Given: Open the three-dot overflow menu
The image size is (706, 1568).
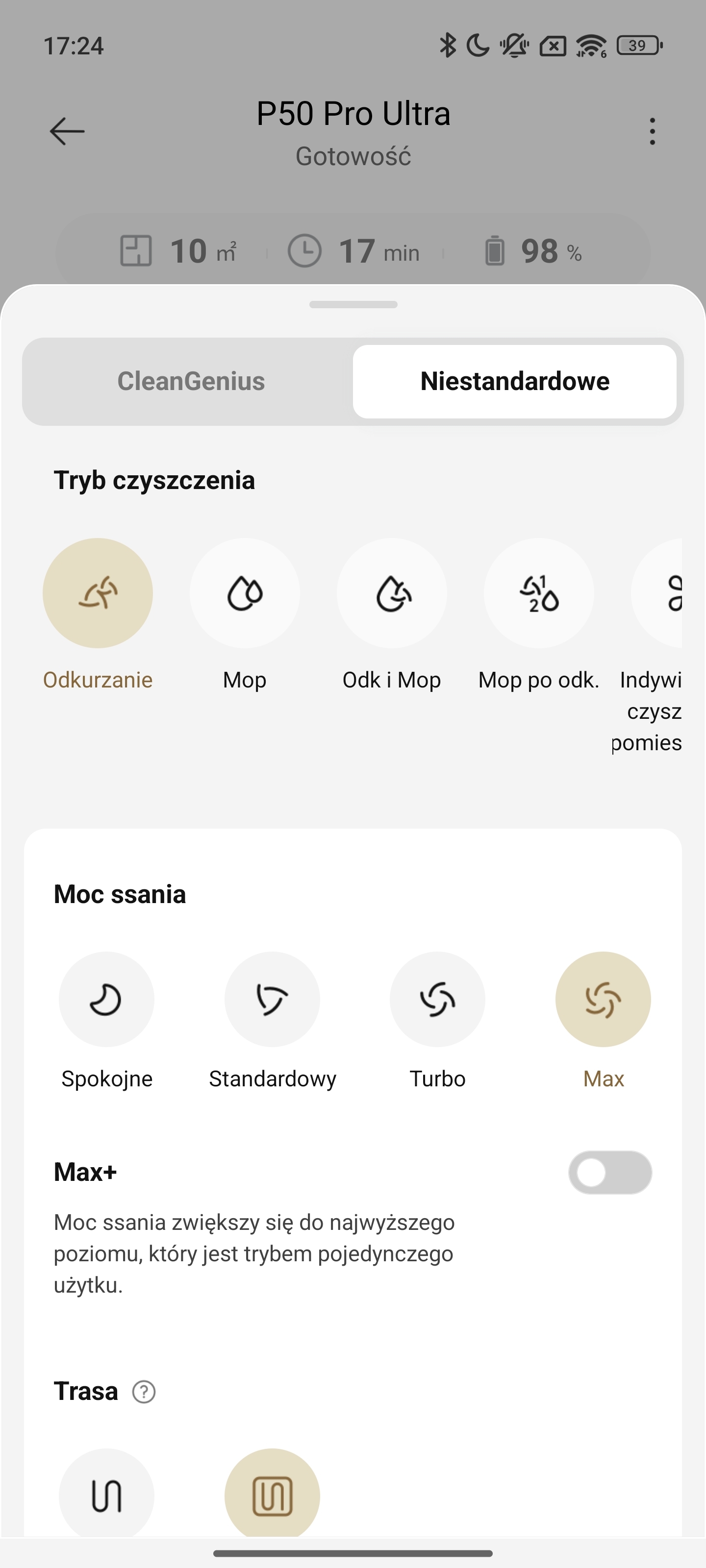Looking at the screenshot, I should tap(652, 131).
